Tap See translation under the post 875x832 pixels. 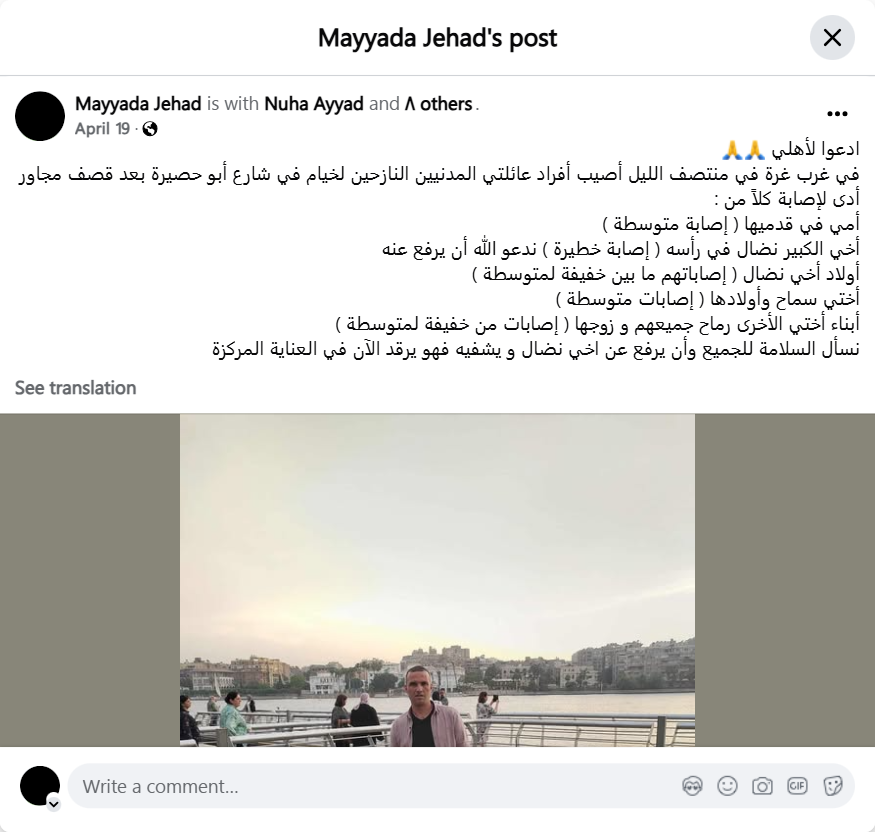coord(76,388)
